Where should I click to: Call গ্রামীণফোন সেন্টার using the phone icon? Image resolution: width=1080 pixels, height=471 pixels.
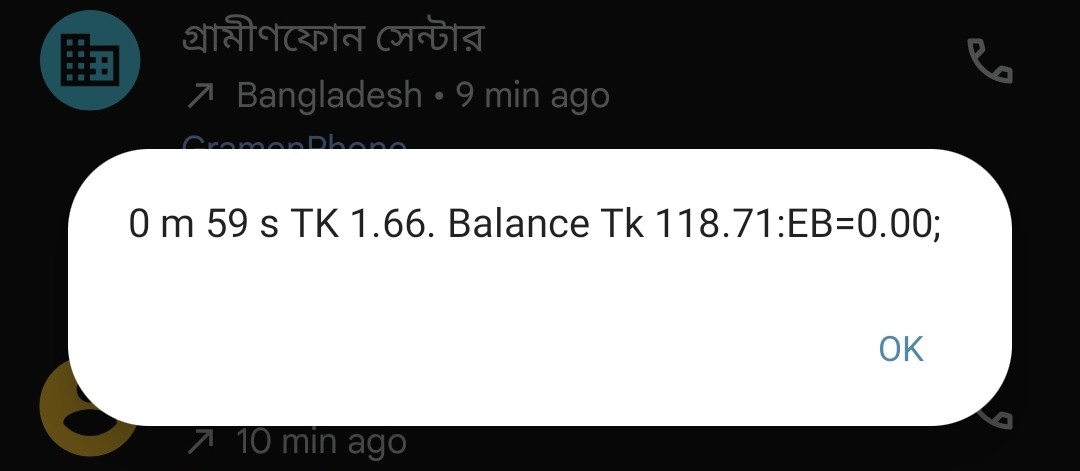click(x=990, y=63)
